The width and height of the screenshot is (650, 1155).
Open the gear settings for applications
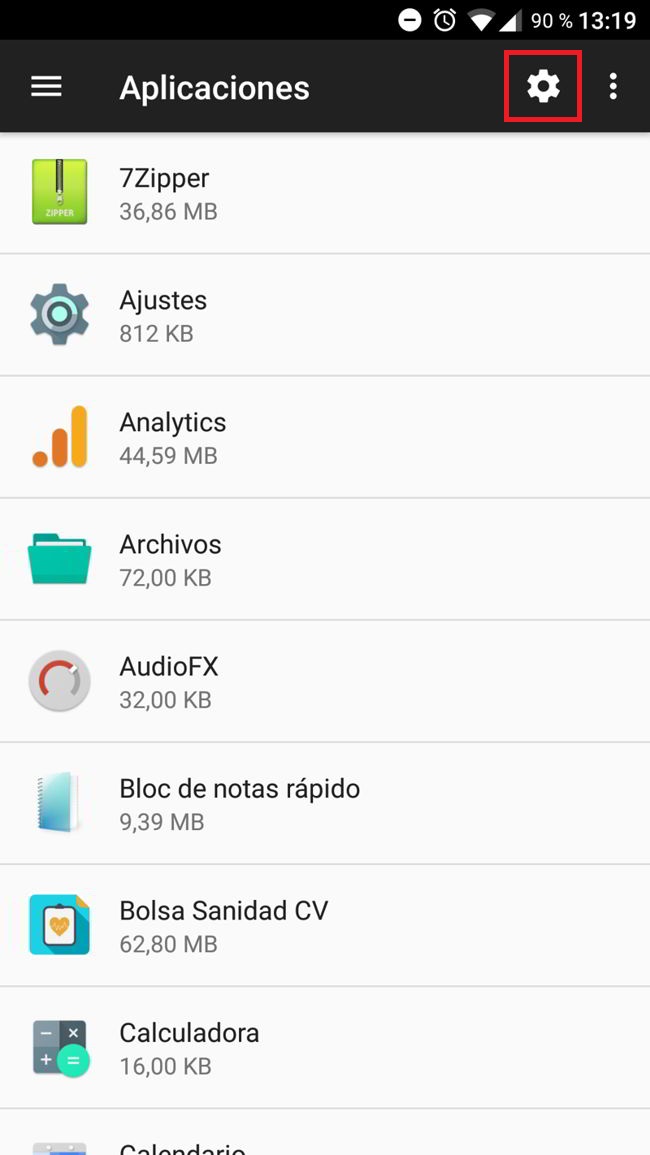pos(543,87)
